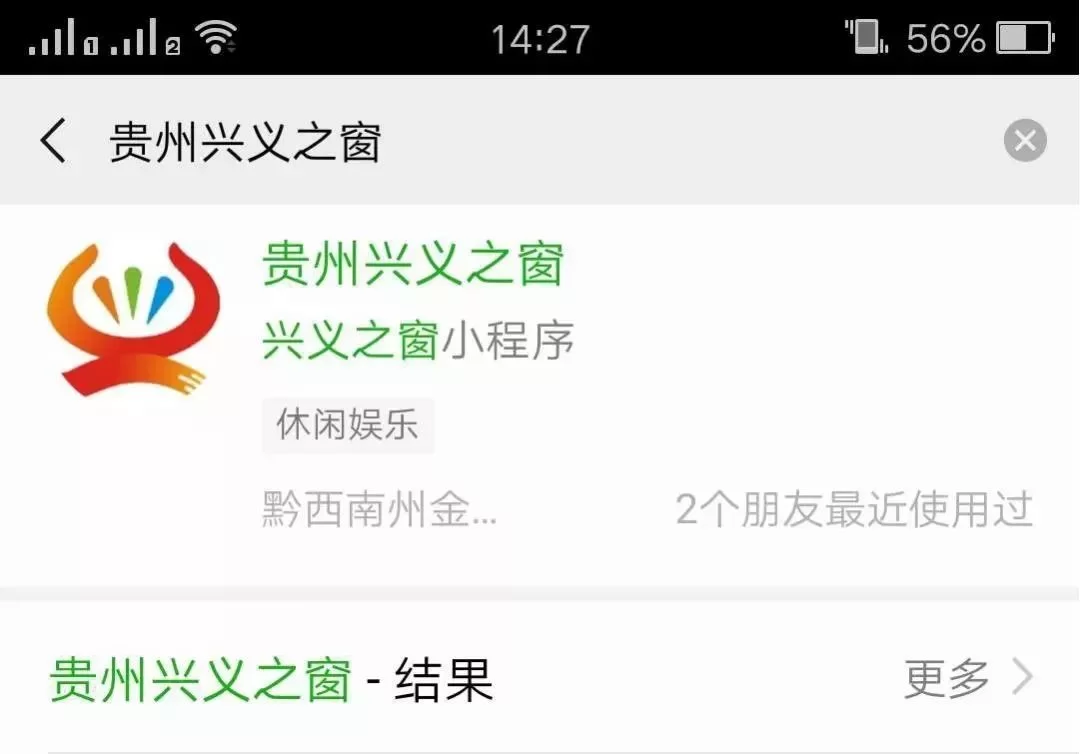The height and width of the screenshot is (754, 1080).
Task: View 更多 results for 贵州兴义之窗
Action: click(x=966, y=679)
